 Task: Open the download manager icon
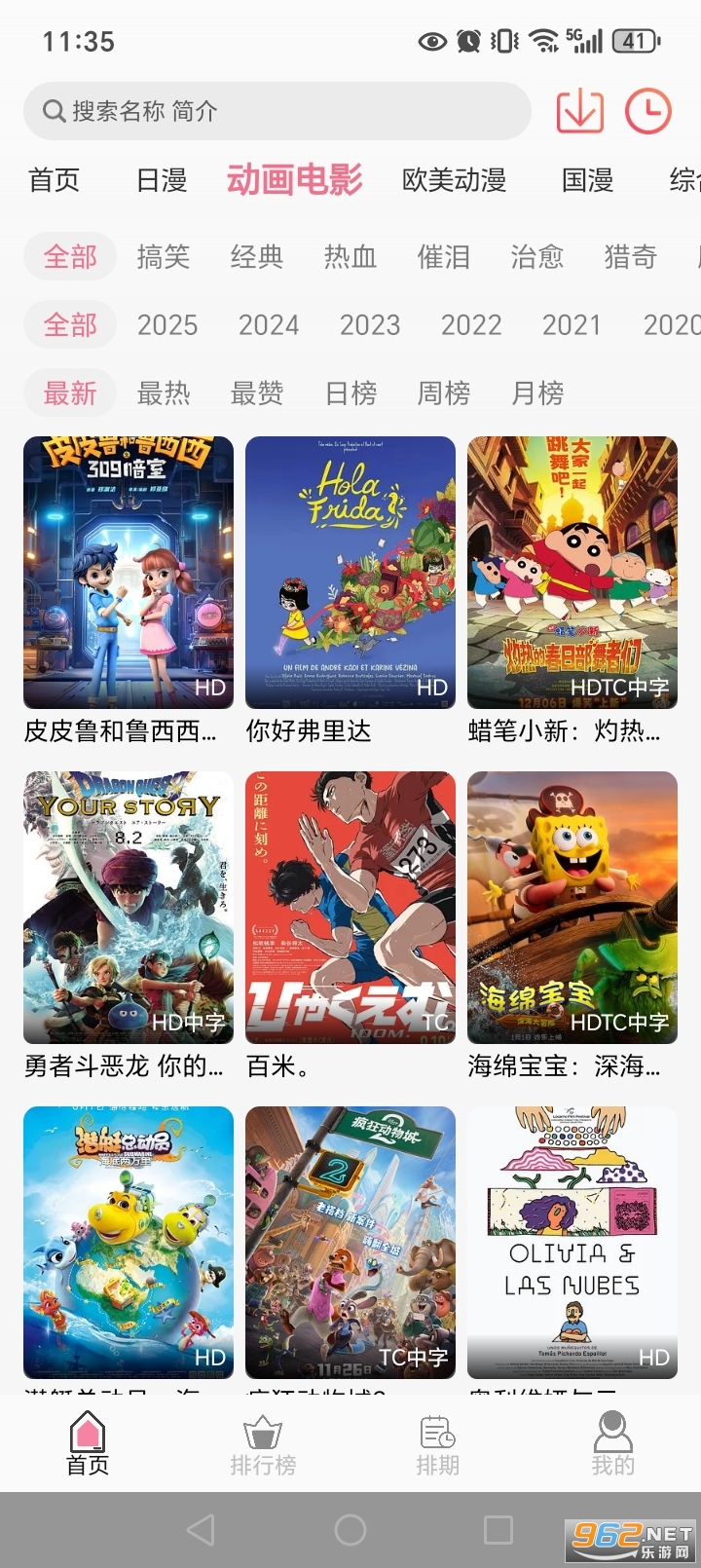click(578, 111)
